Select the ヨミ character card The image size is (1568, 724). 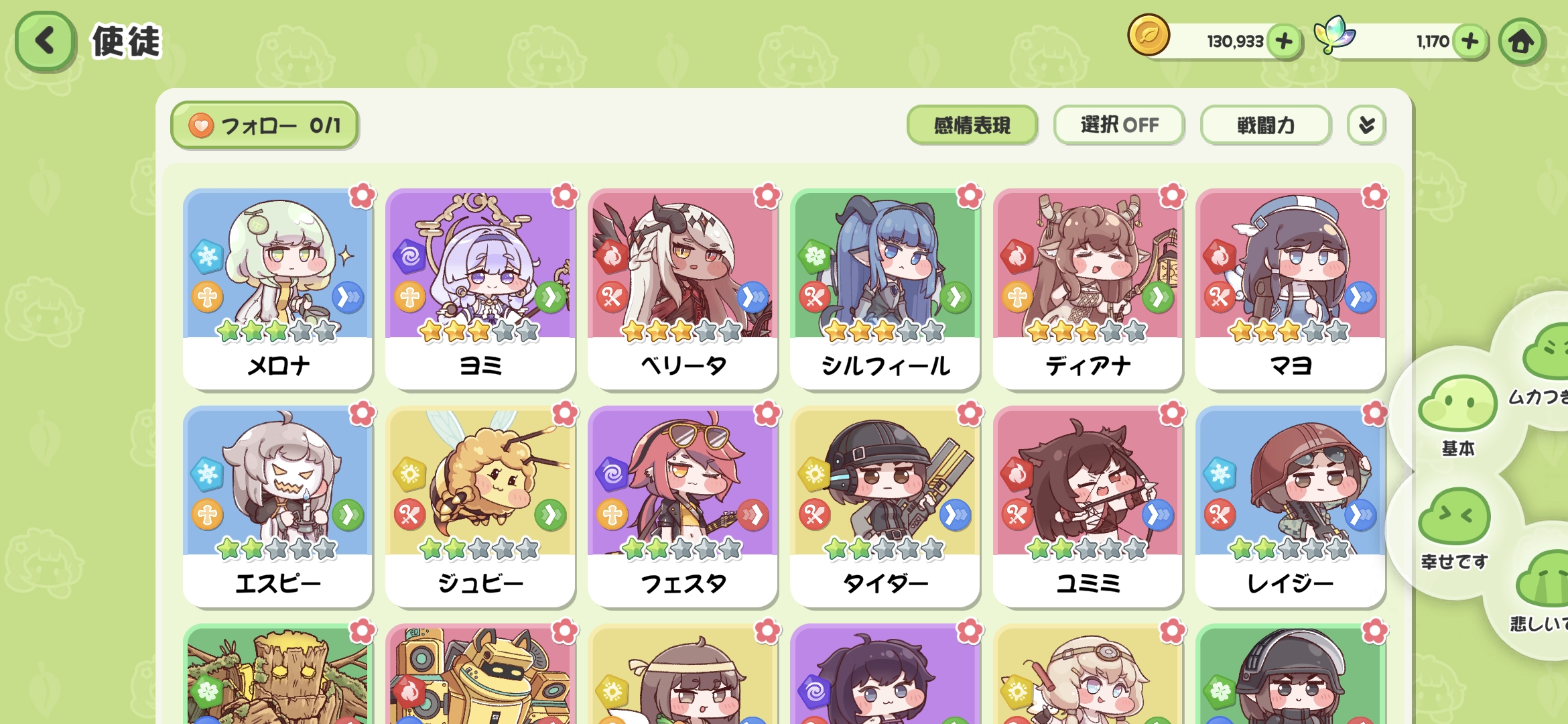coord(480,288)
